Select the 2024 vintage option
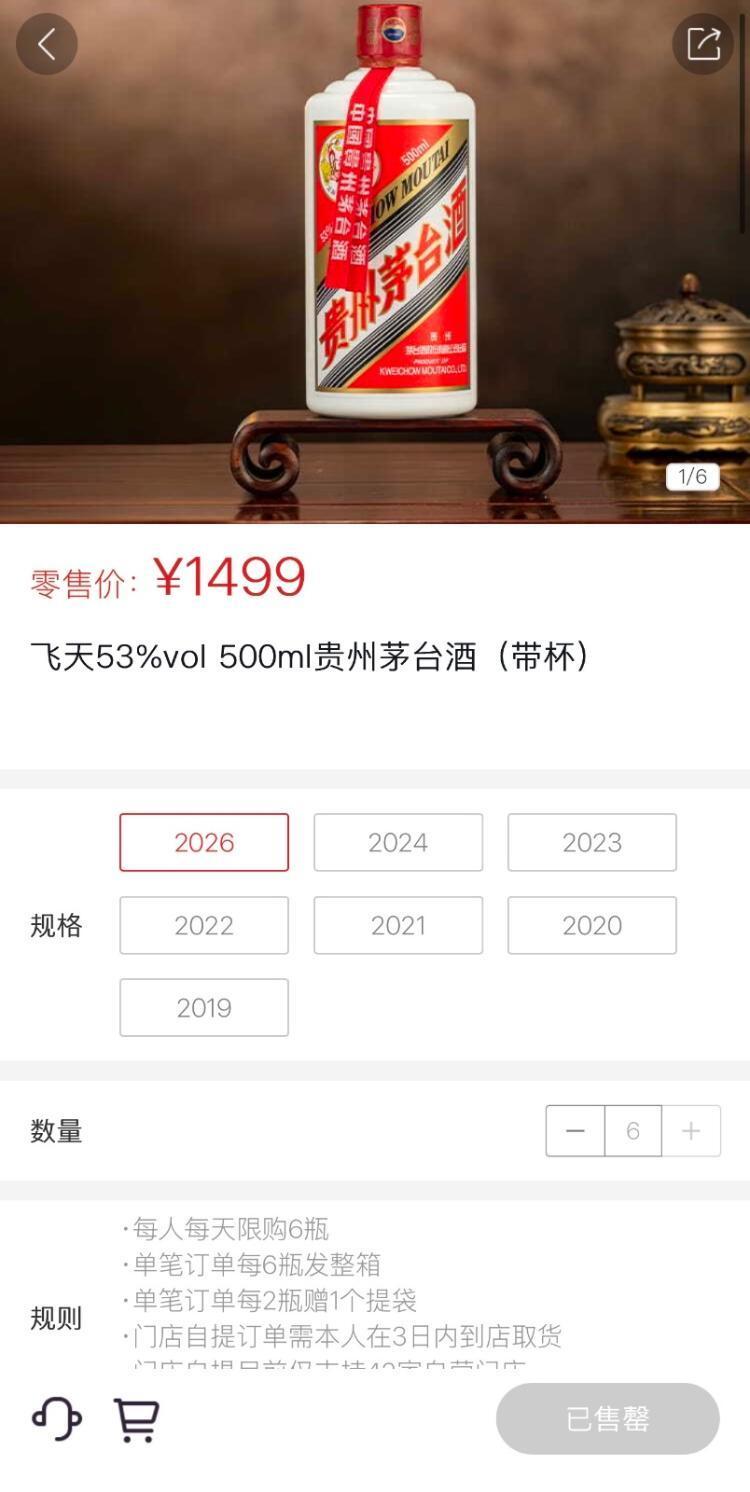This screenshot has width=750, height=1492. [x=398, y=842]
